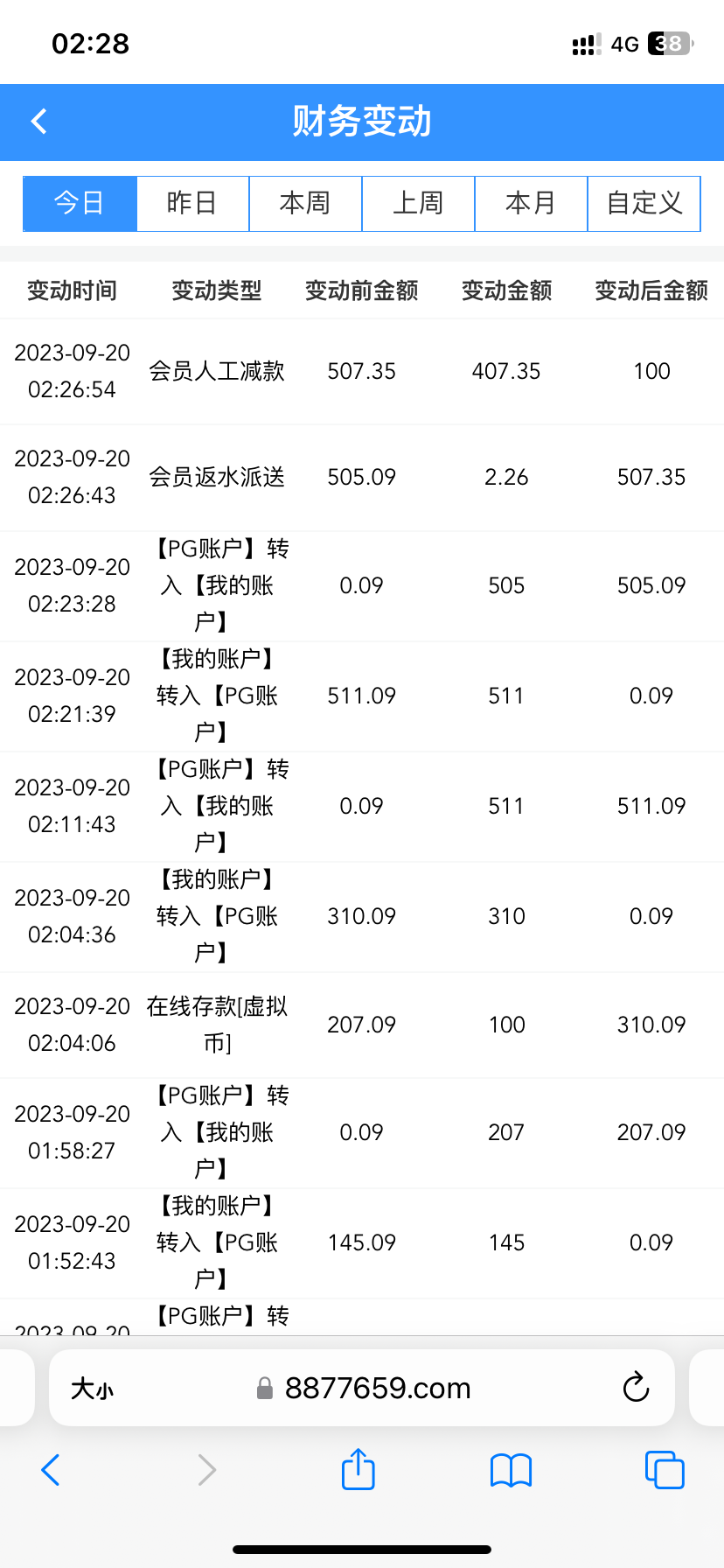Reload the page in Safari
Image resolution: width=724 pixels, height=1568 pixels.
click(x=636, y=1388)
